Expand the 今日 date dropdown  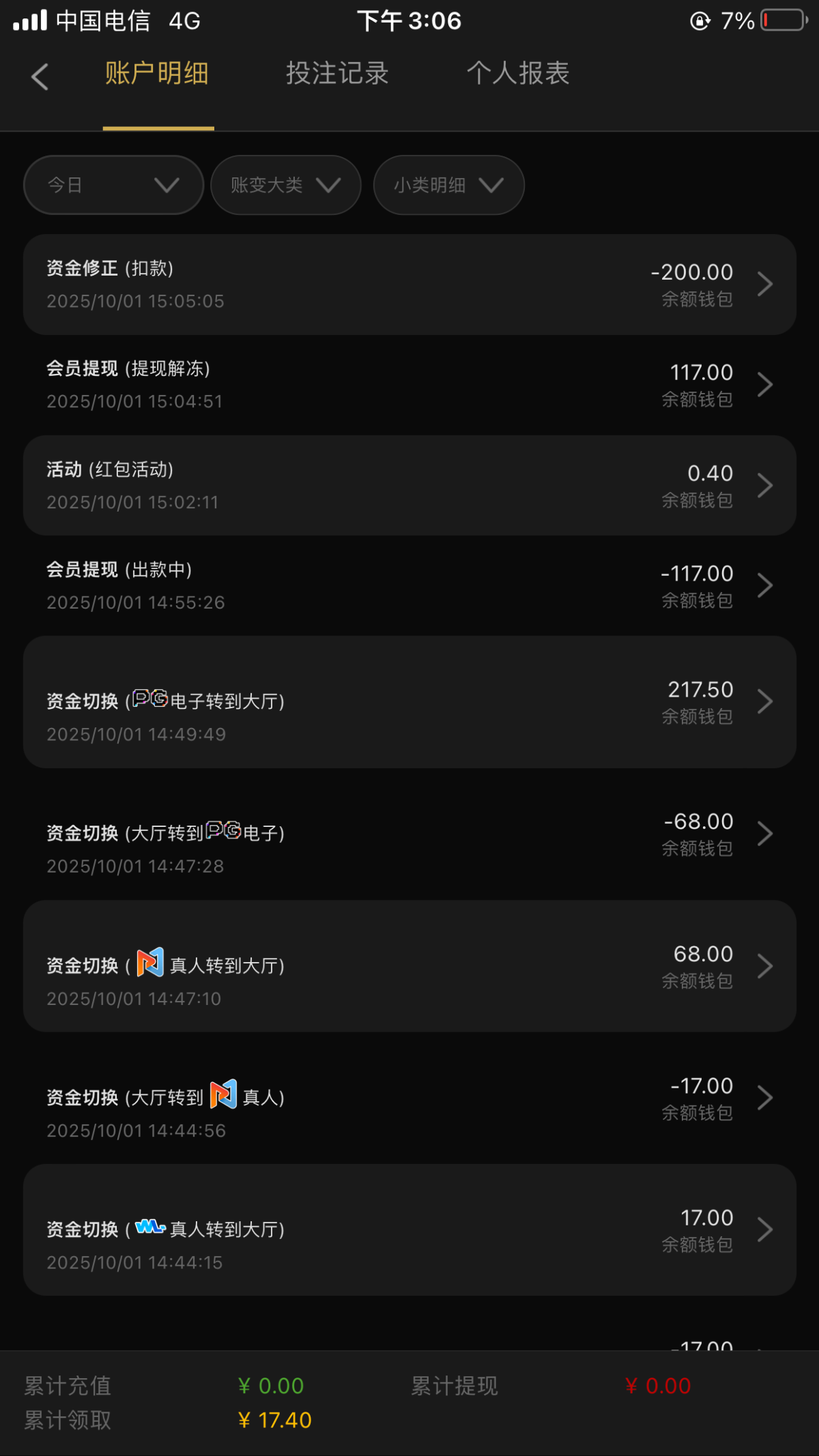113,185
